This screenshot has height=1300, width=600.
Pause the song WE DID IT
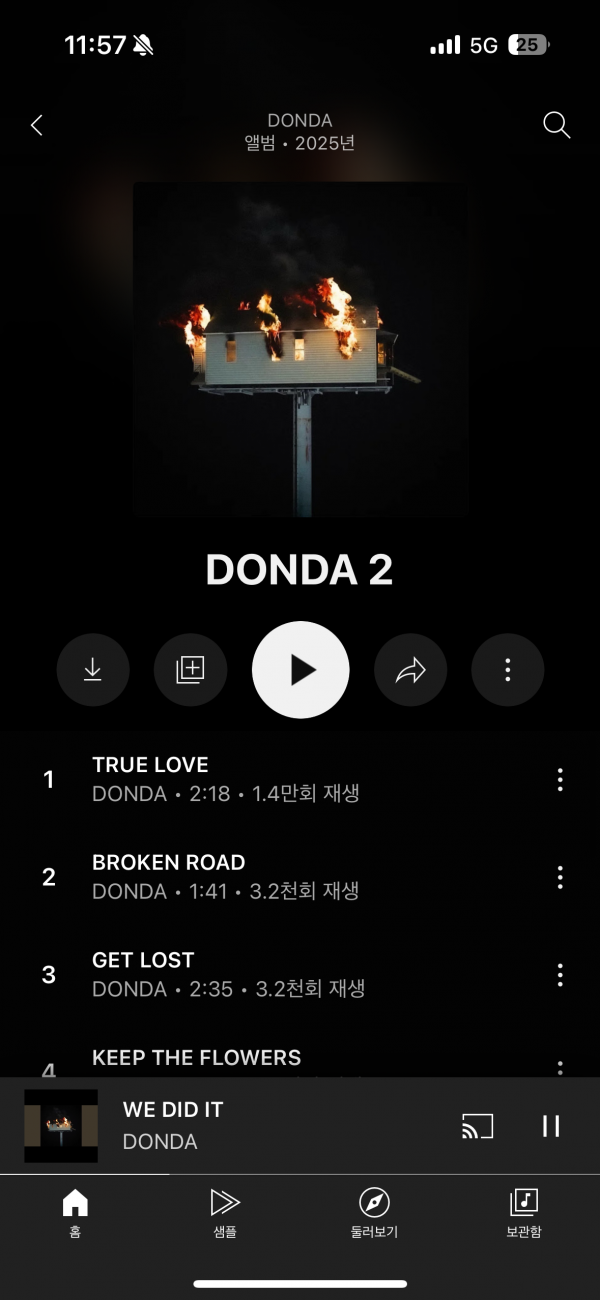551,1126
